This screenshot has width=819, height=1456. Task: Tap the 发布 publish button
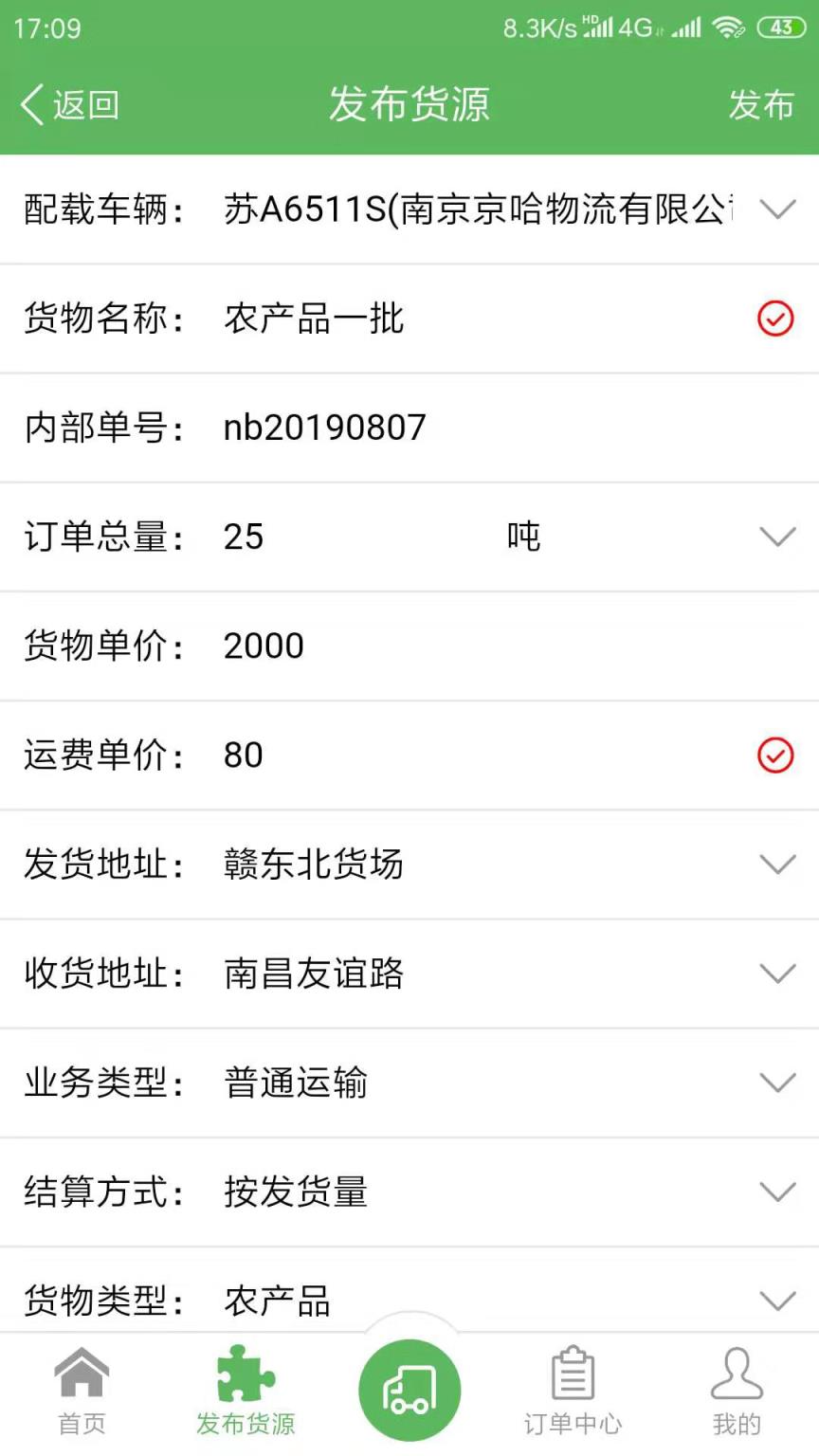761,104
